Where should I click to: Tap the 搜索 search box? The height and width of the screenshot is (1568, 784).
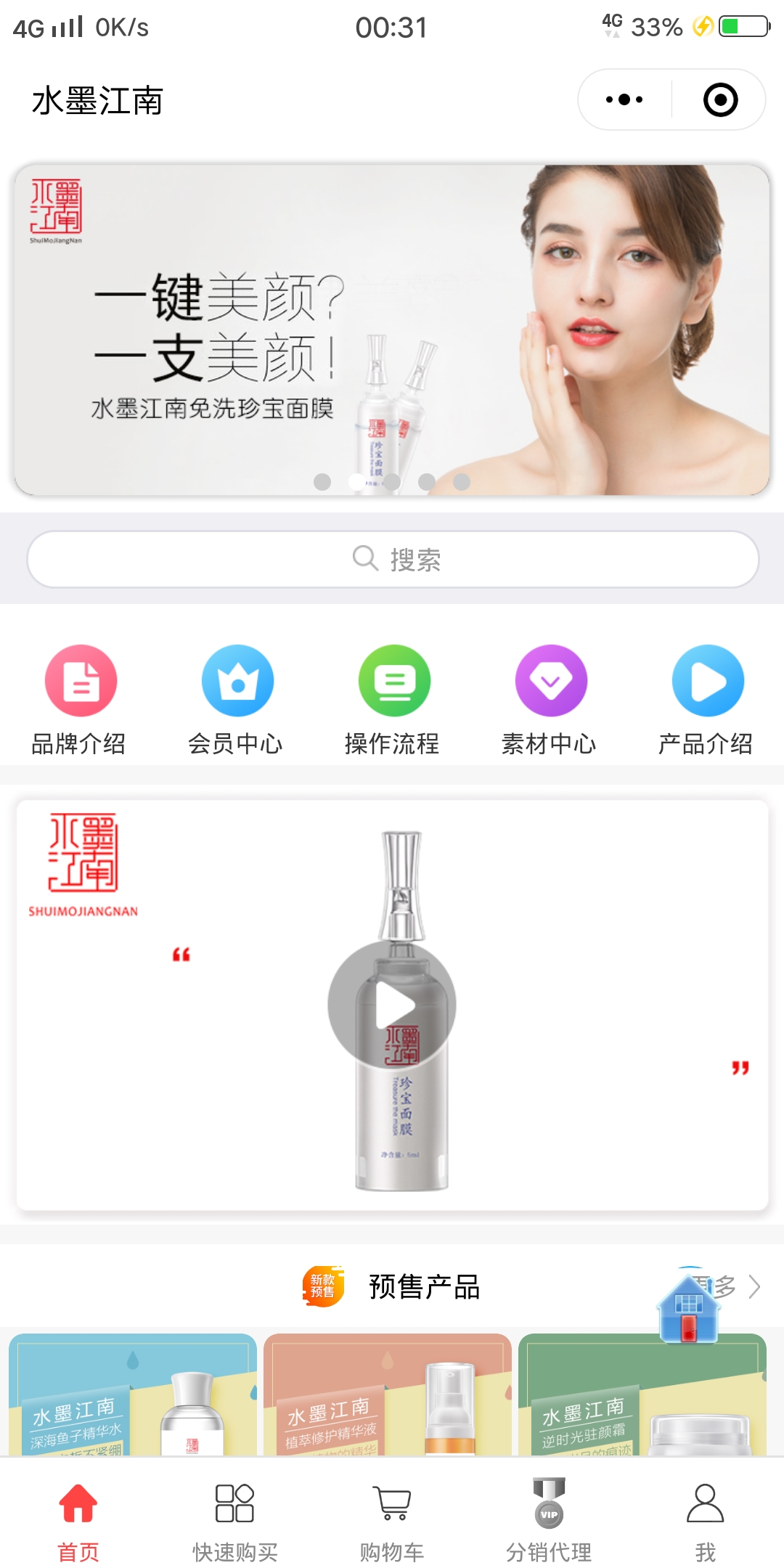[x=392, y=559]
